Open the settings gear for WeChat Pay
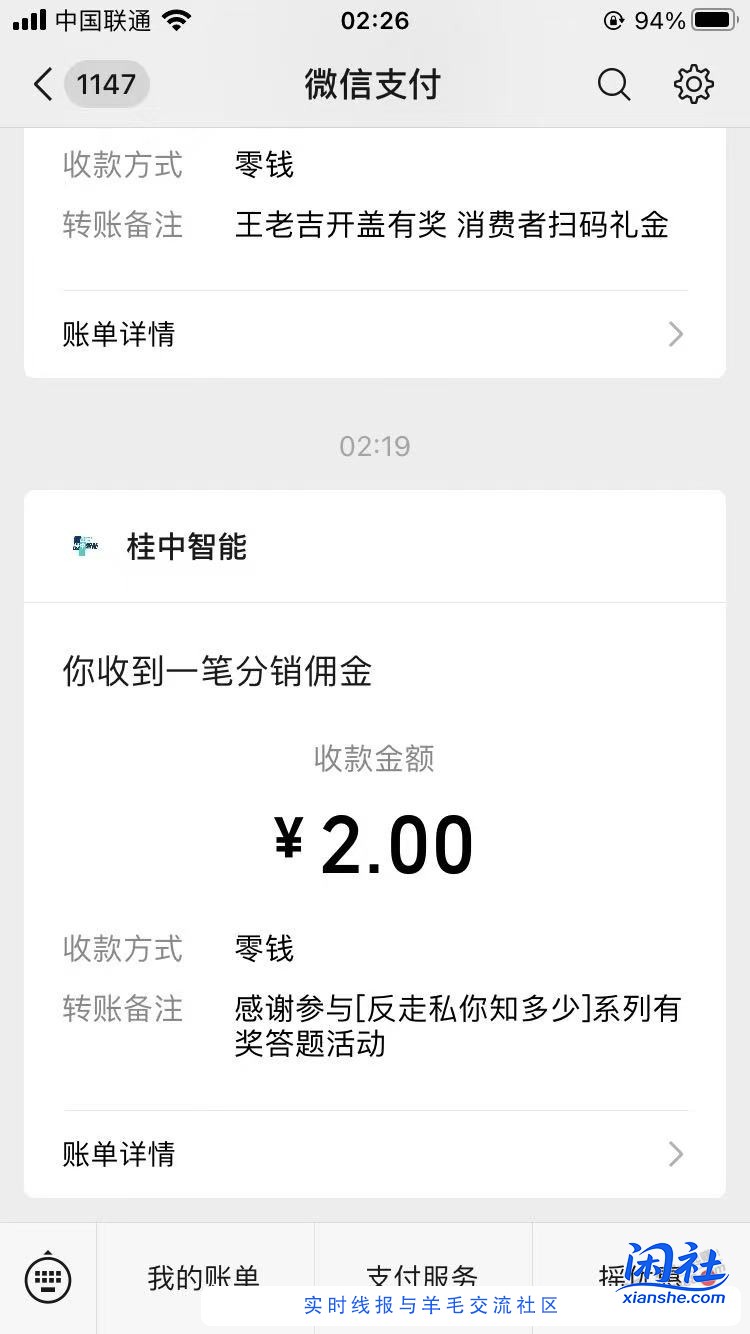Image resolution: width=750 pixels, height=1334 pixels. coord(694,85)
